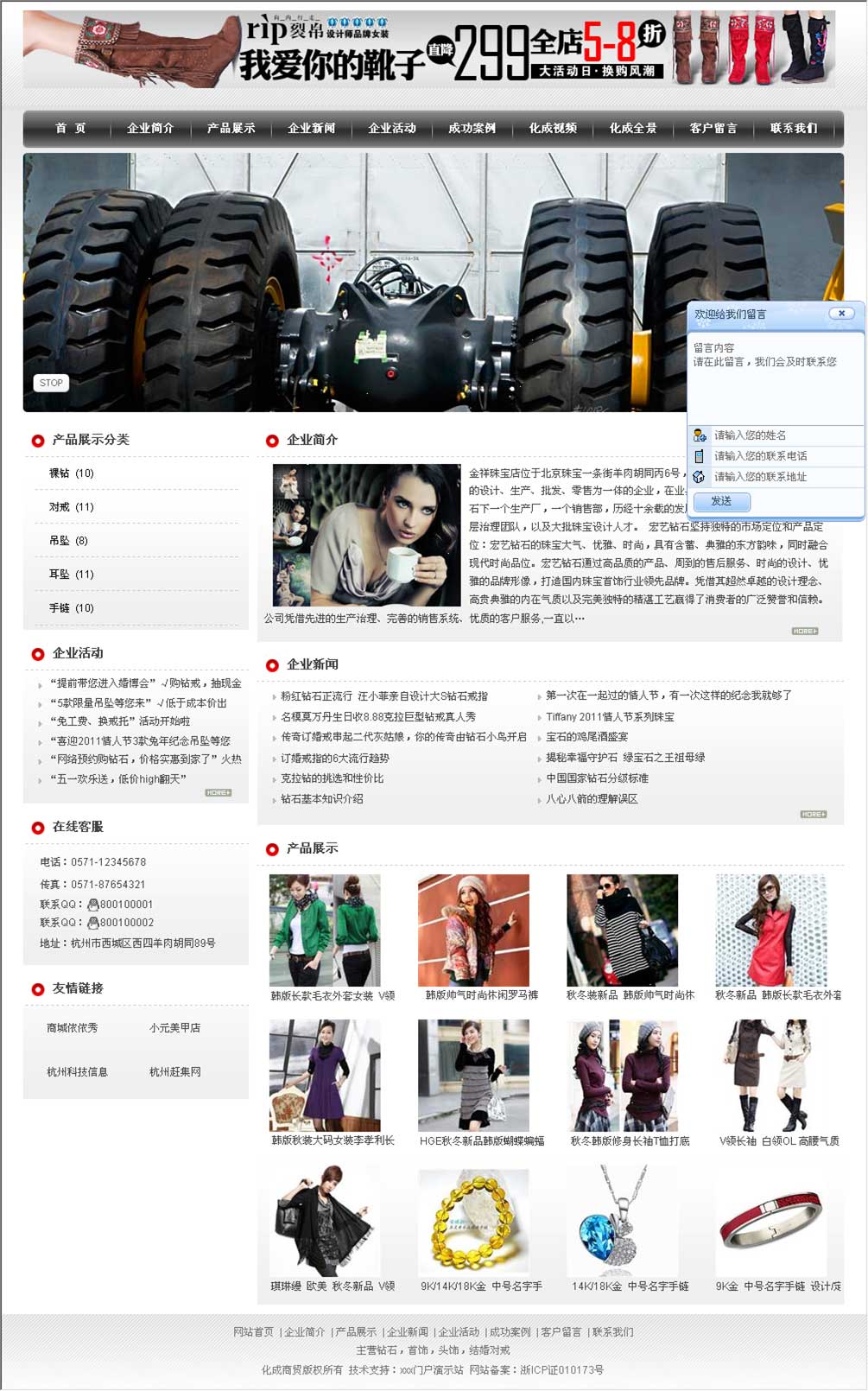The image size is (868, 1391).
Task: Tap the STOP button on the banner
Action: (51, 383)
